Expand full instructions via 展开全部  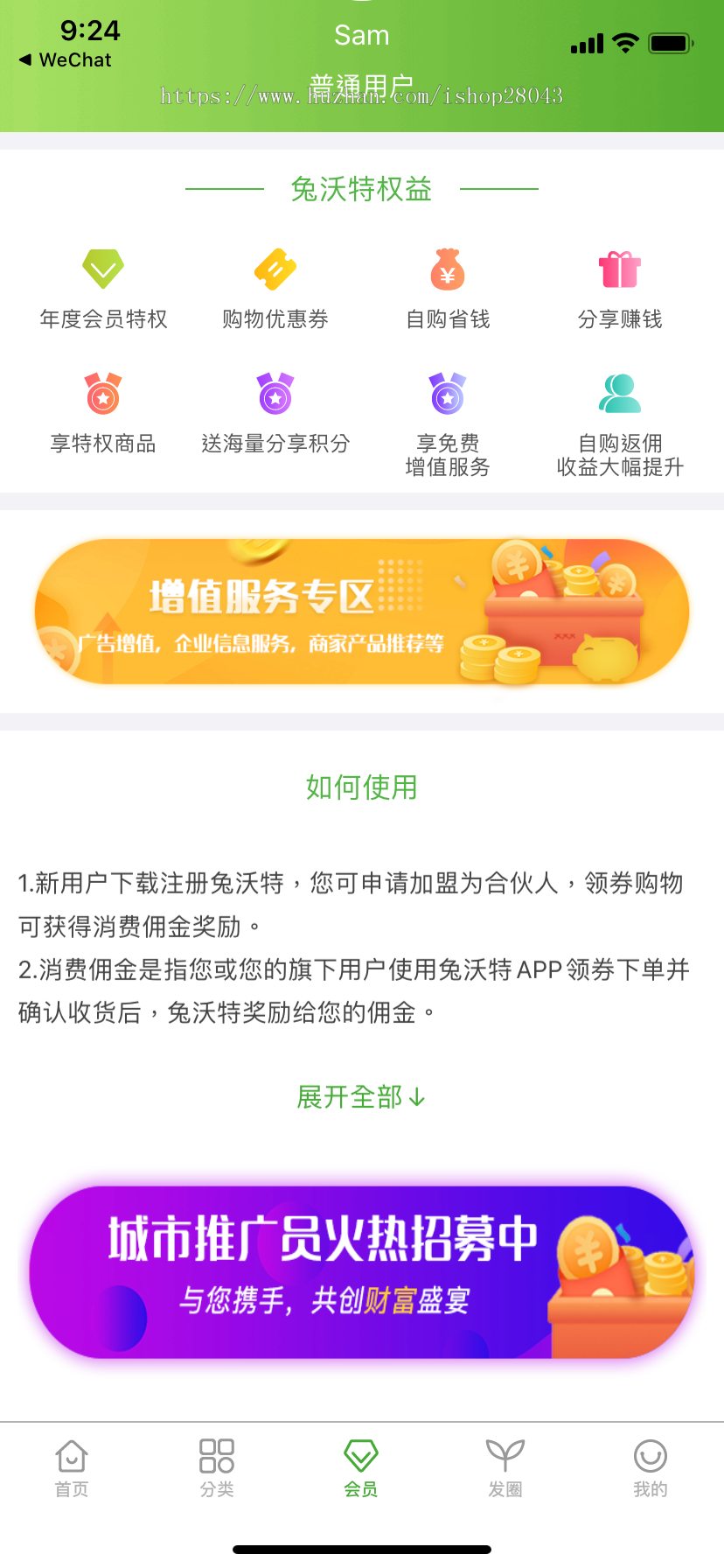pos(361,1096)
